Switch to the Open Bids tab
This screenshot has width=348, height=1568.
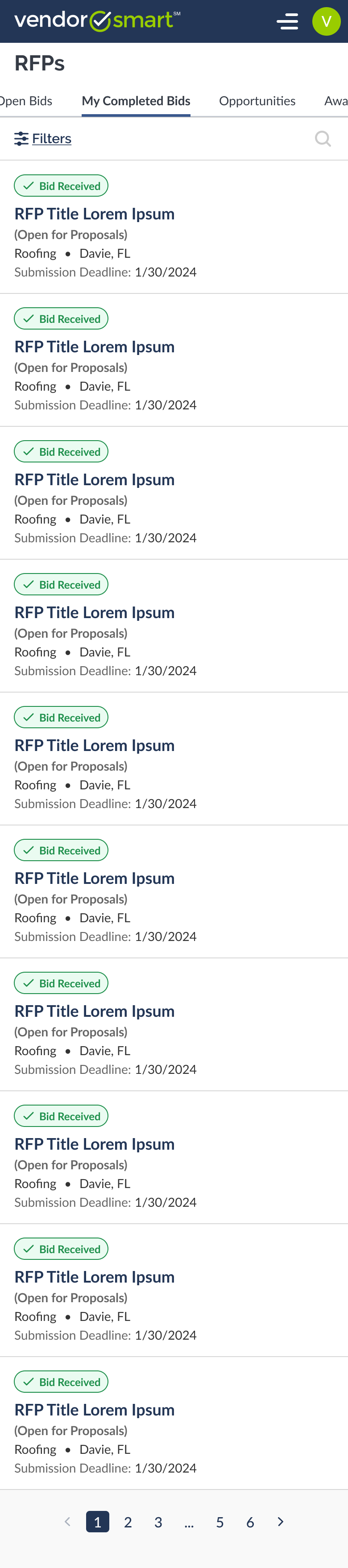tap(25, 101)
